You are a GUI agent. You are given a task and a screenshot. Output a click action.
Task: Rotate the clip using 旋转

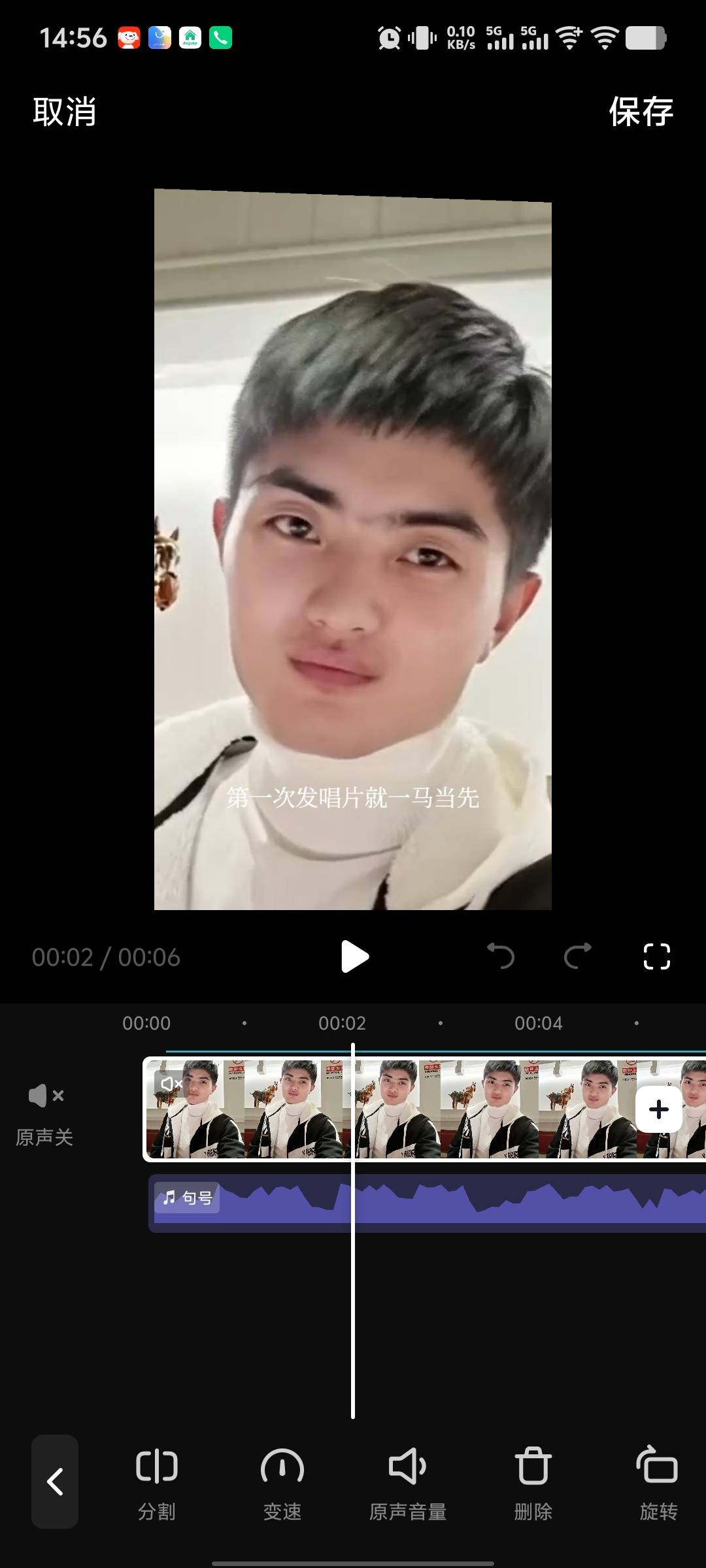click(x=658, y=1481)
